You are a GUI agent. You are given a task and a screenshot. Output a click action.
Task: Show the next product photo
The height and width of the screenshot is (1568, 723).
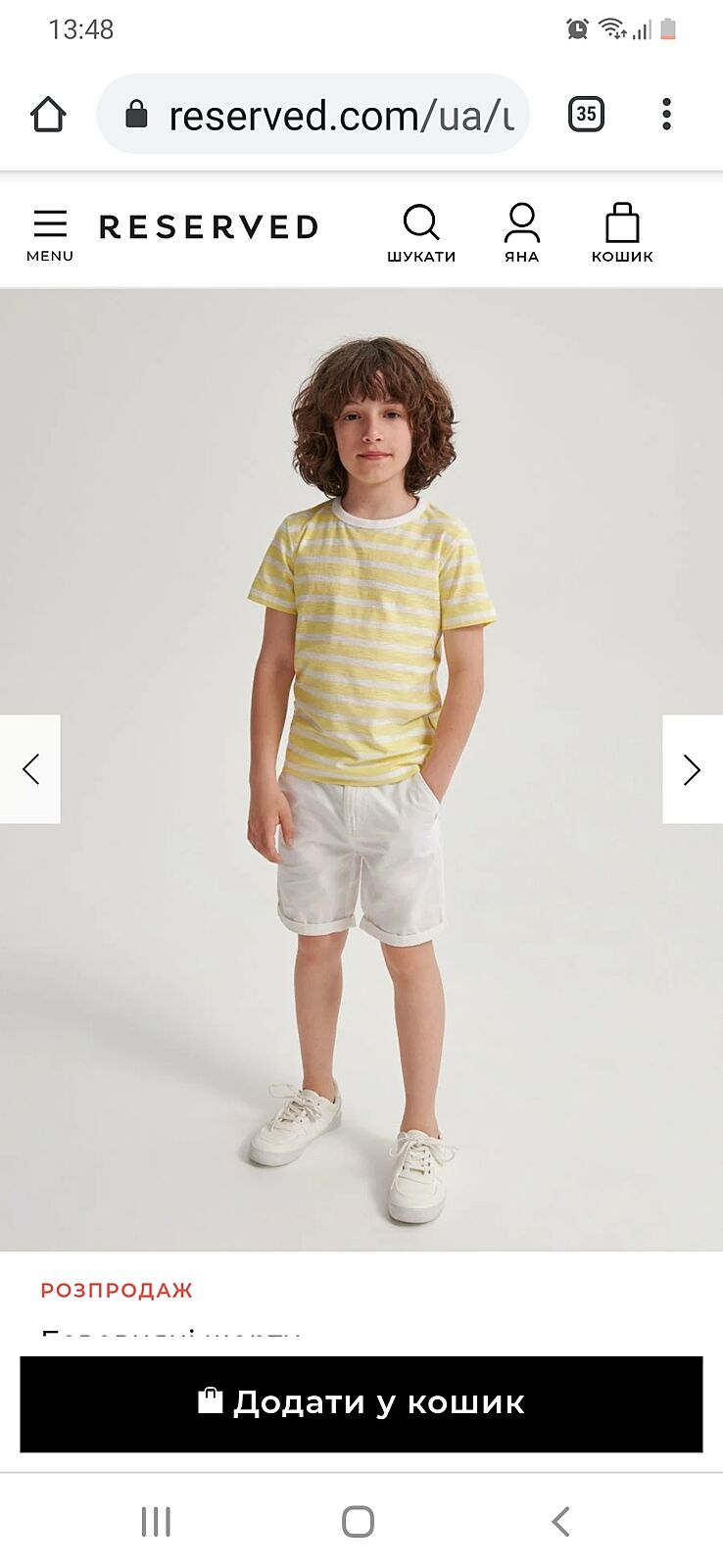[692, 769]
